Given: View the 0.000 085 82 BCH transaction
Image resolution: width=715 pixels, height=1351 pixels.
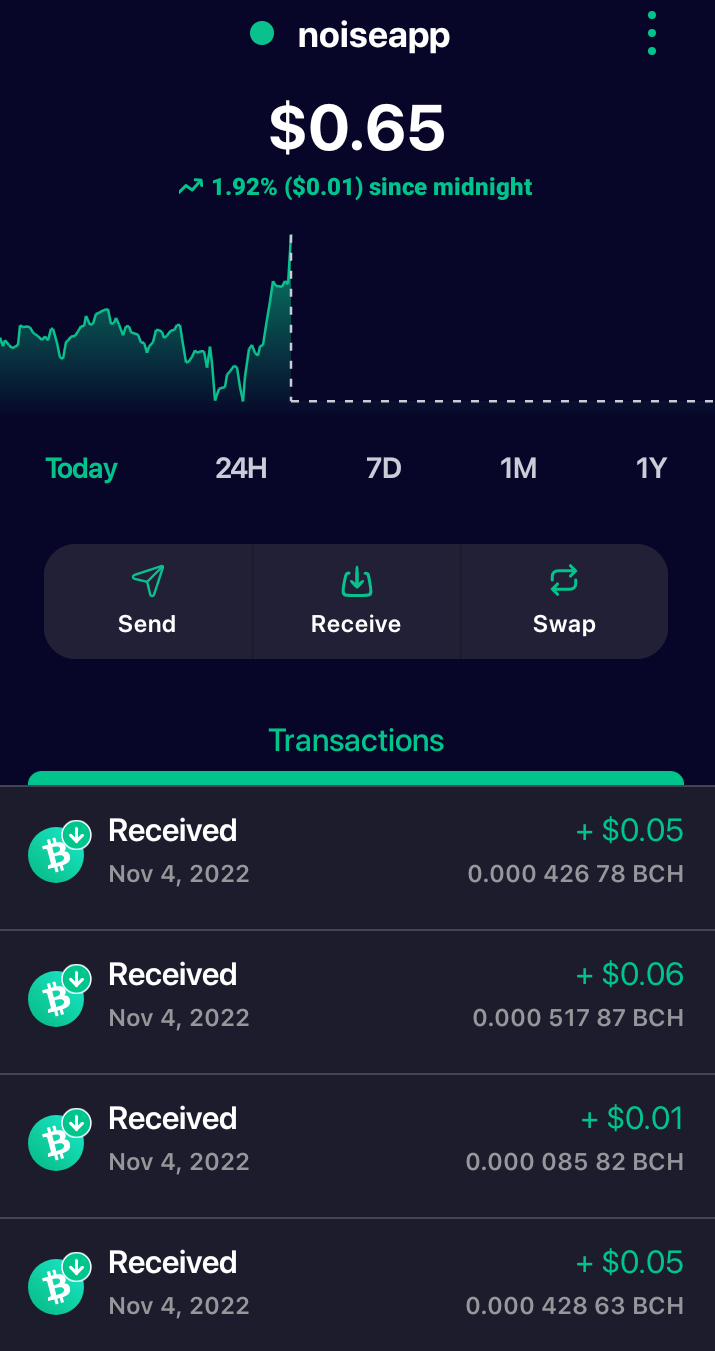Looking at the screenshot, I should tap(357, 1146).
